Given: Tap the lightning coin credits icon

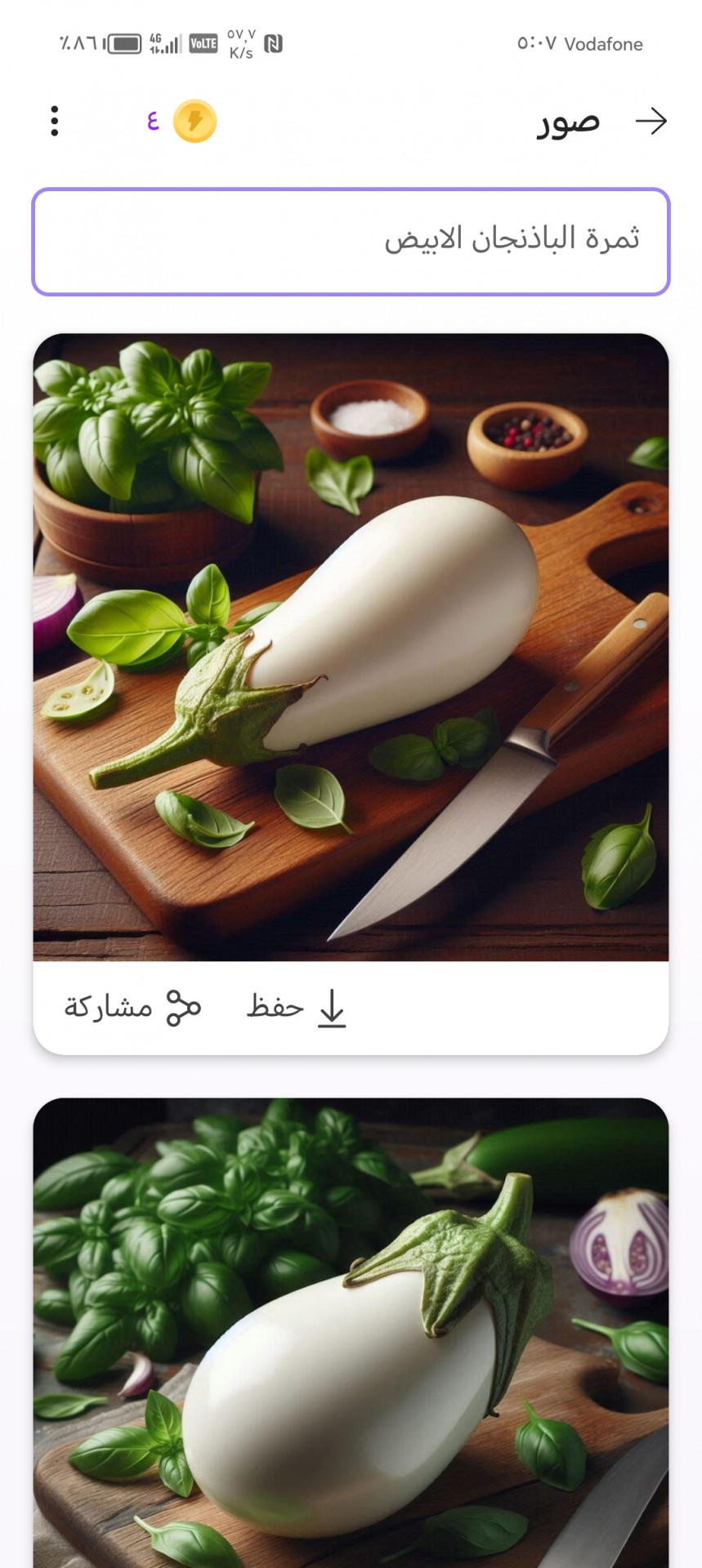Looking at the screenshot, I should pyautogui.click(x=195, y=122).
